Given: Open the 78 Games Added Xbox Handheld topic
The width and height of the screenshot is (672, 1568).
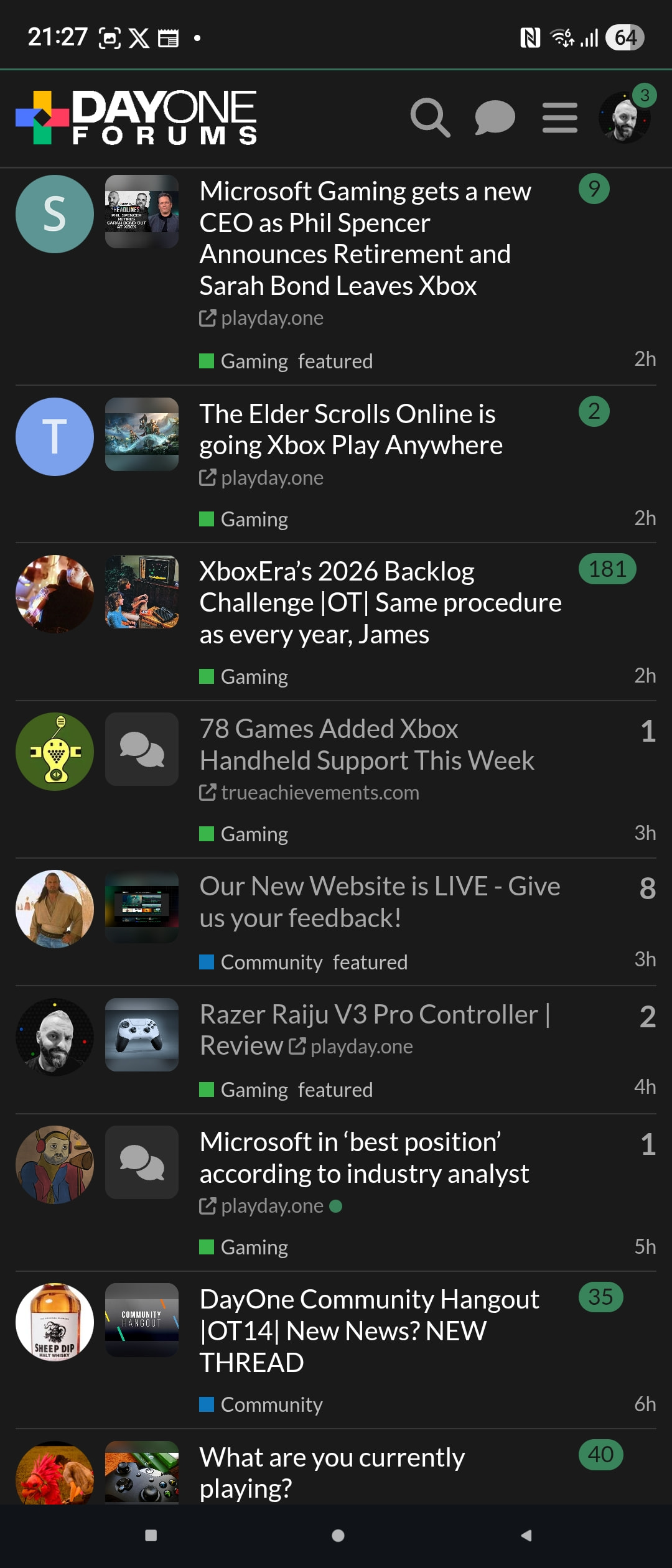Looking at the screenshot, I should point(366,744).
